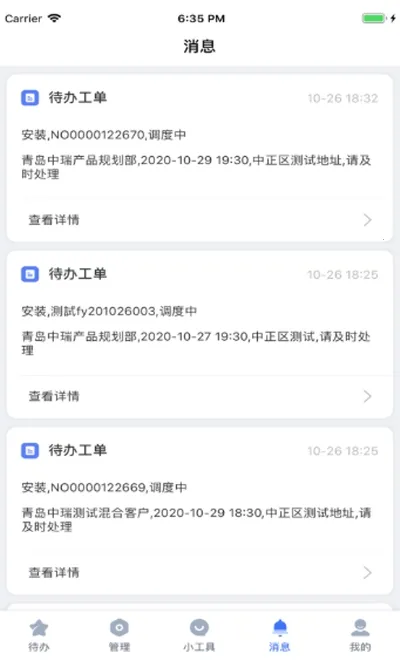
Task: Open 查看详情 for order NO0000122670
Action: [x=200, y=220]
